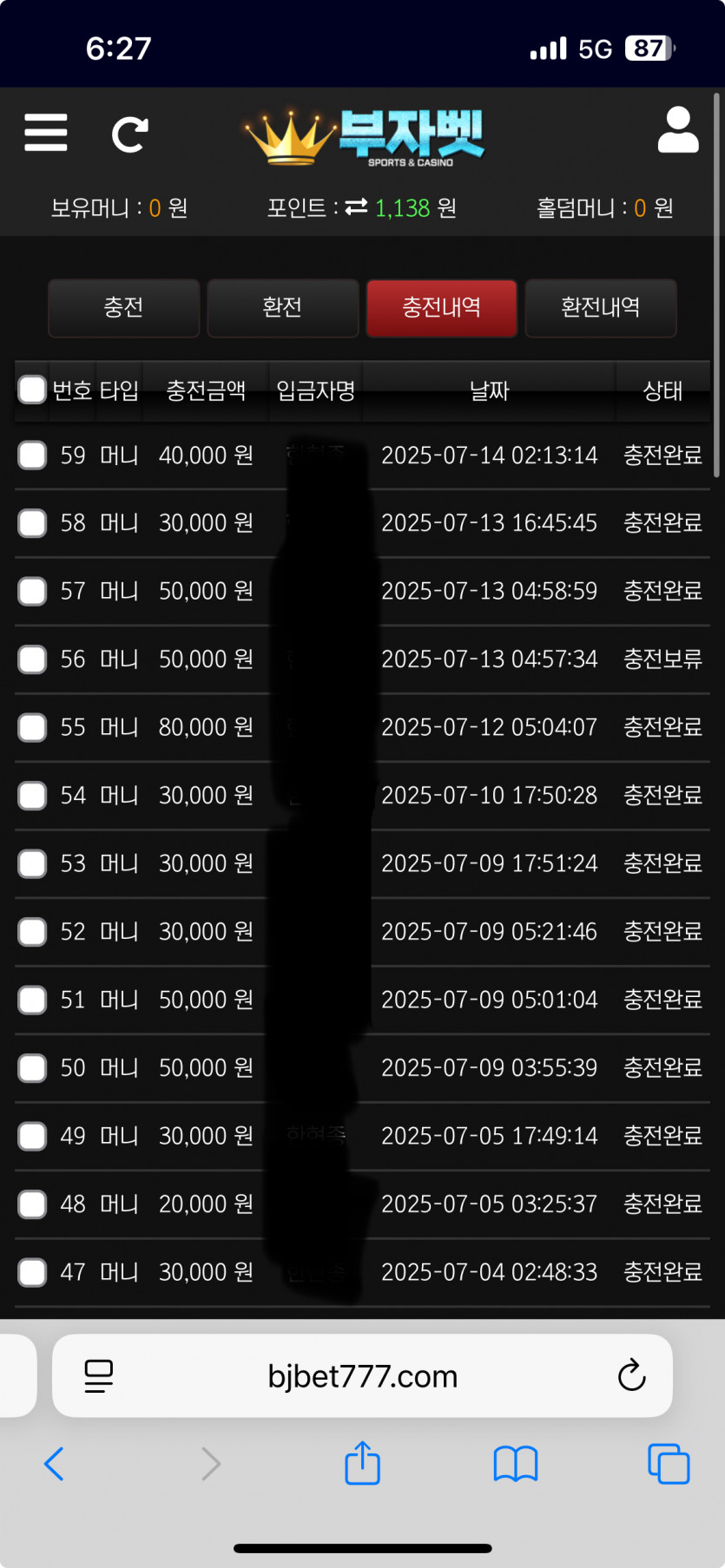Reload the page from the address bar

coord(631,1375)
